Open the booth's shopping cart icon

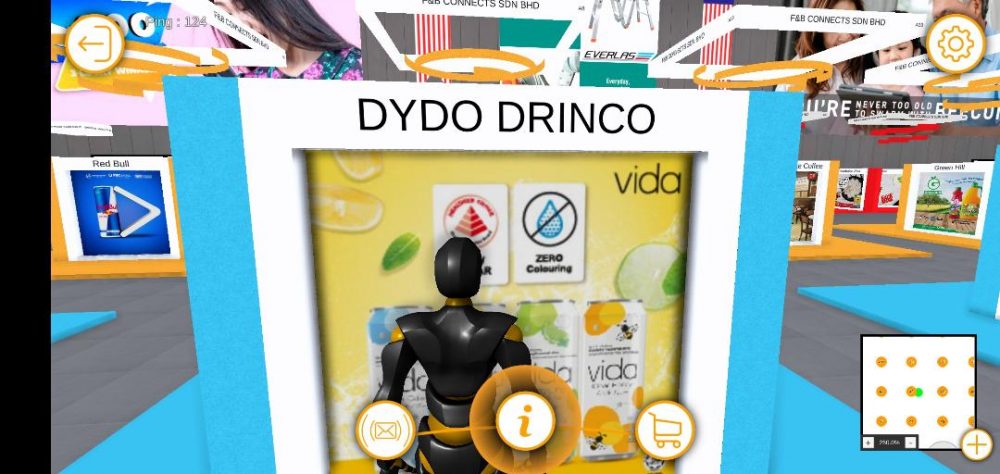click(x=665, y=431)
